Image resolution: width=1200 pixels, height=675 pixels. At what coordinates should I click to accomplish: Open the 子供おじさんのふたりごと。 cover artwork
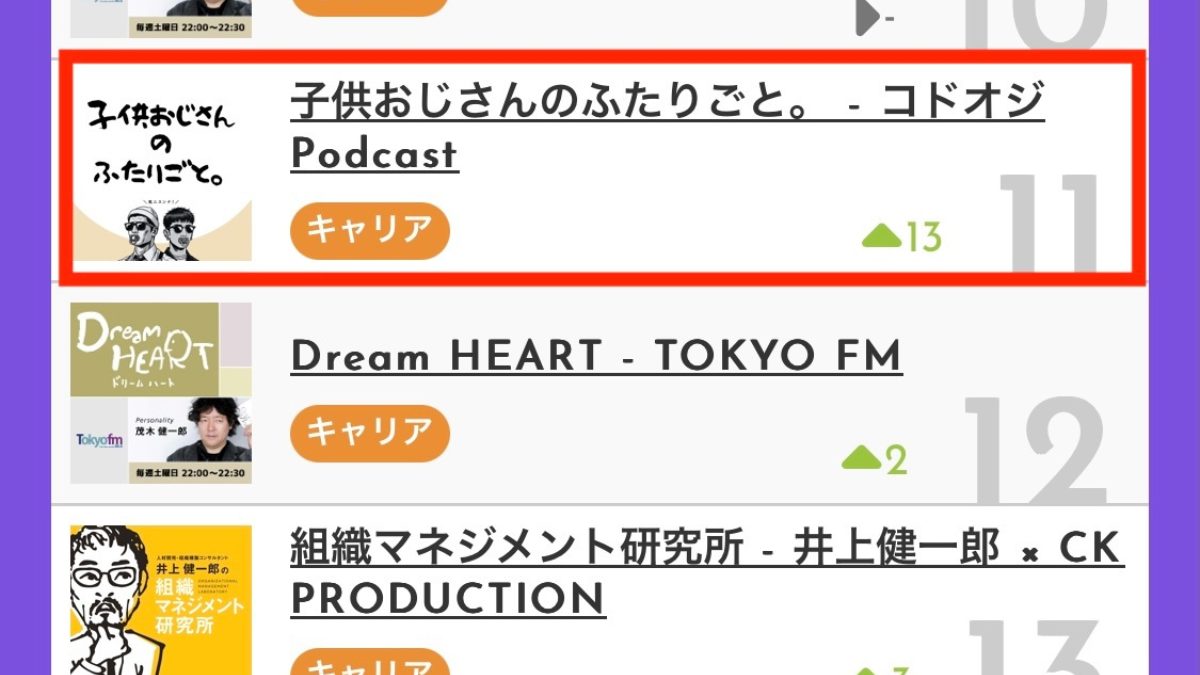coord(161,171)
